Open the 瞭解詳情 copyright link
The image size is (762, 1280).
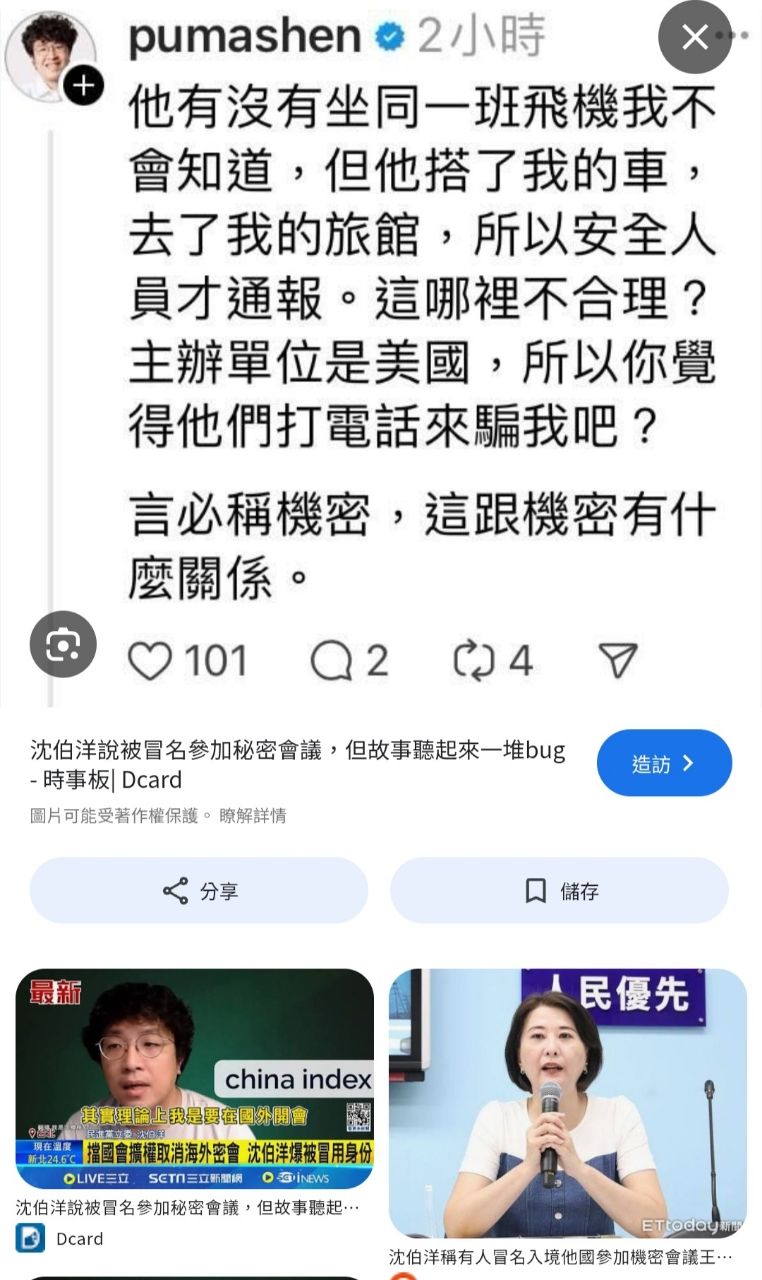pos(253,816)
